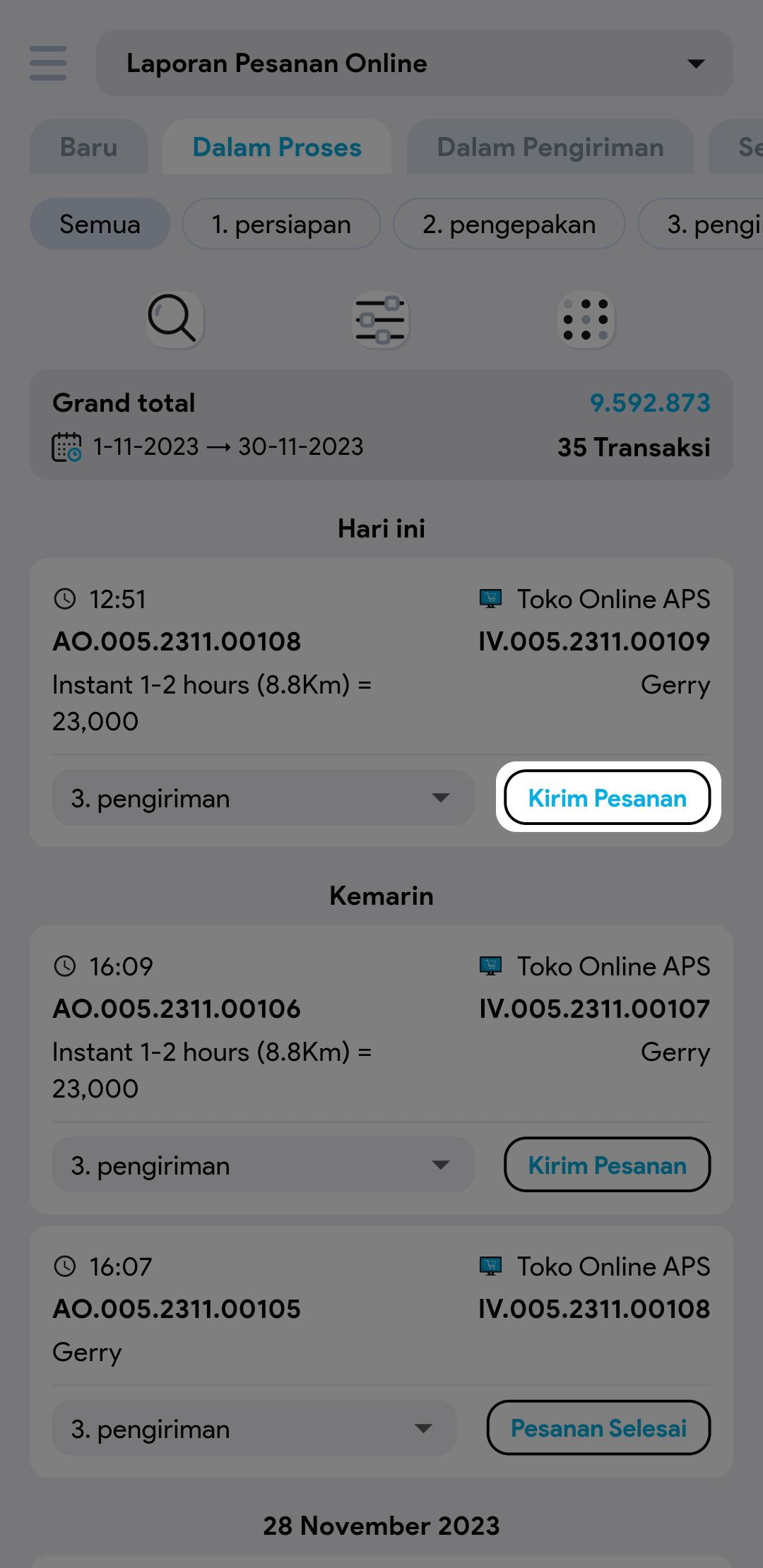Switch to the Baru tab
The height and width of the screenshot is (1568, 763).
point(88,148)
